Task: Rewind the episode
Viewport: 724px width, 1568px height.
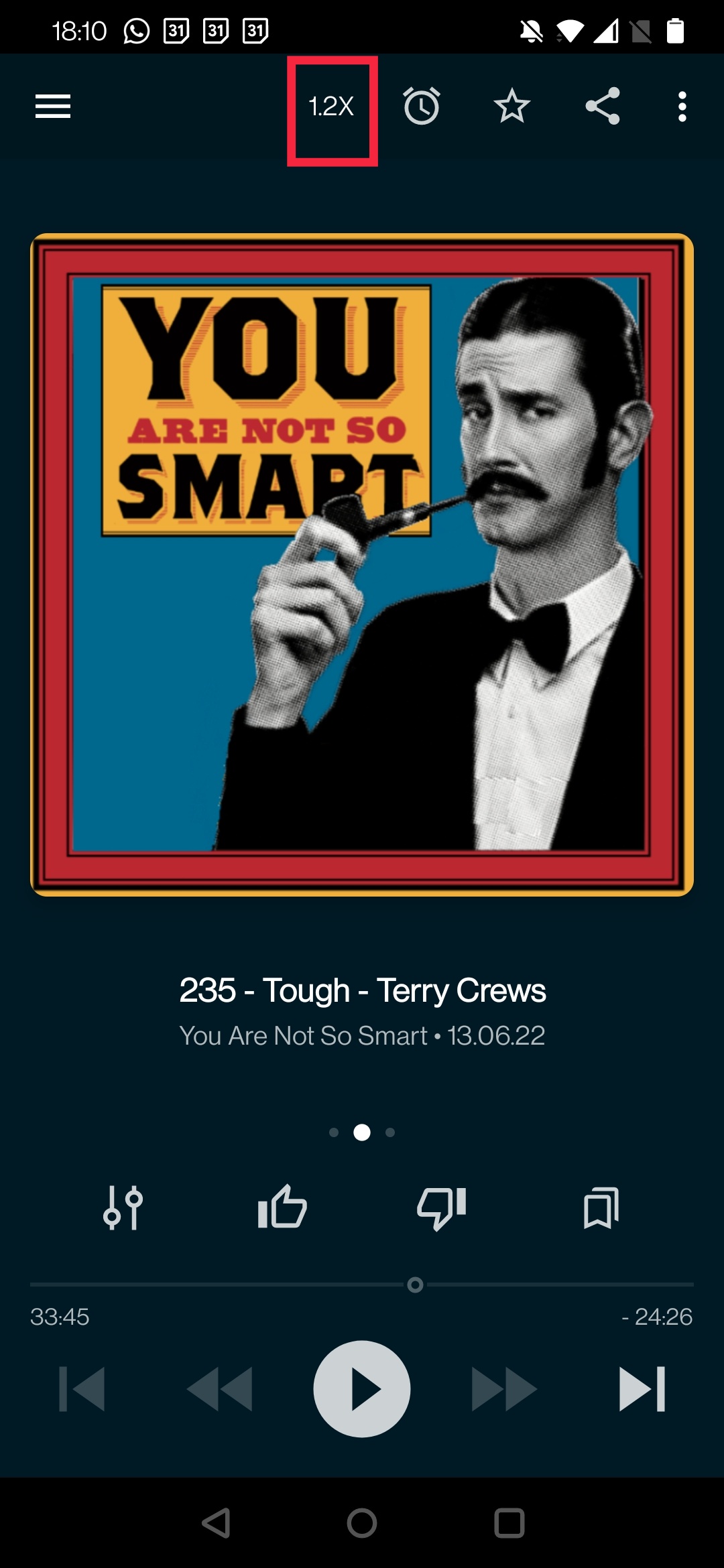Action: point(220,1389)
